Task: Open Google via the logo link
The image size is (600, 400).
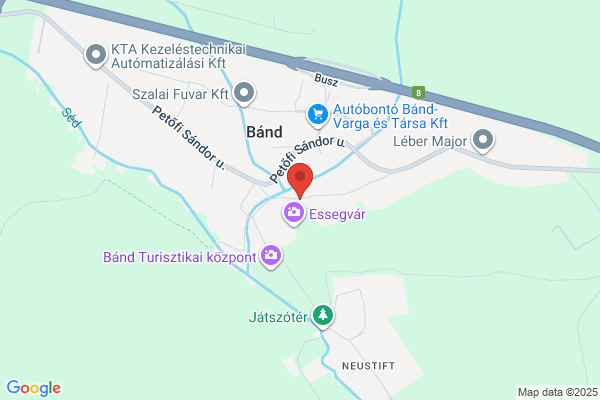Action: pyautogui.click(x=34, y=388)
